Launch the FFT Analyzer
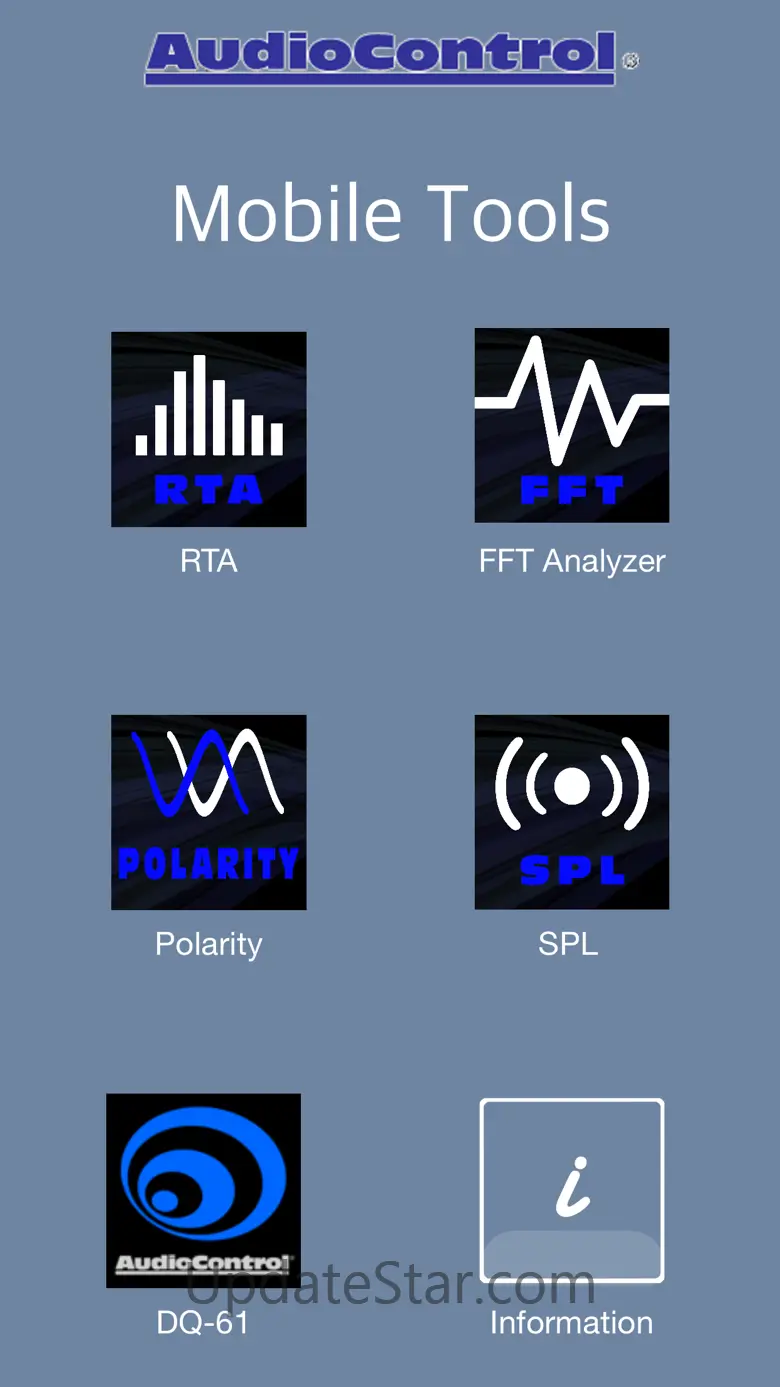 (572, 425)
